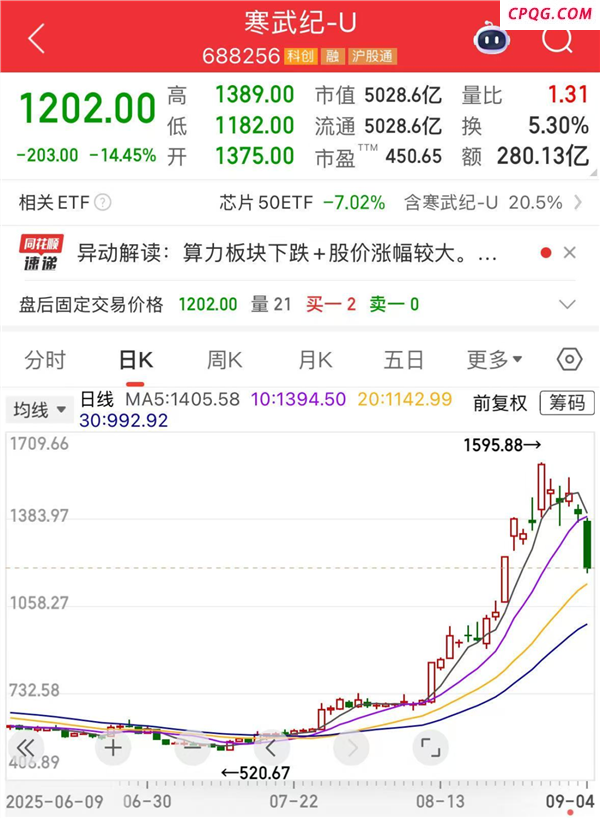Switch to the 分时 chart tab

coord(45,360)
